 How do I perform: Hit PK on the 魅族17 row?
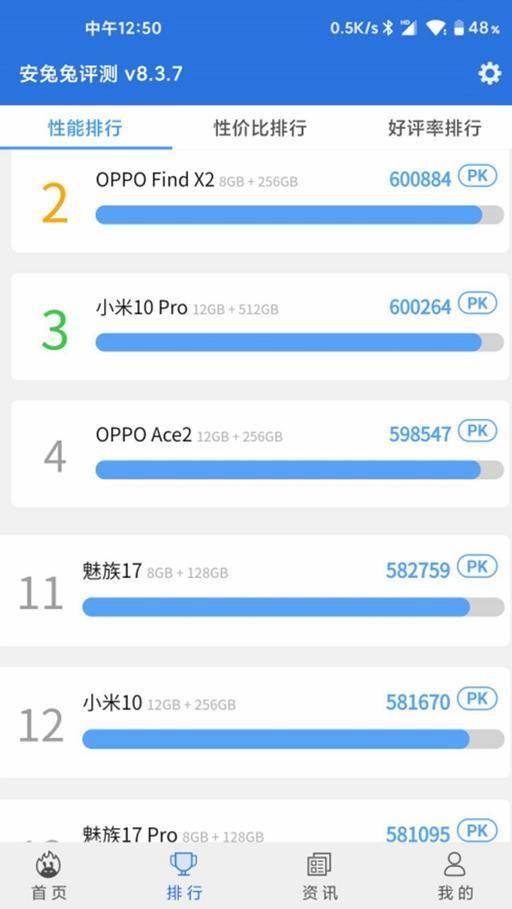click(478, 566)
